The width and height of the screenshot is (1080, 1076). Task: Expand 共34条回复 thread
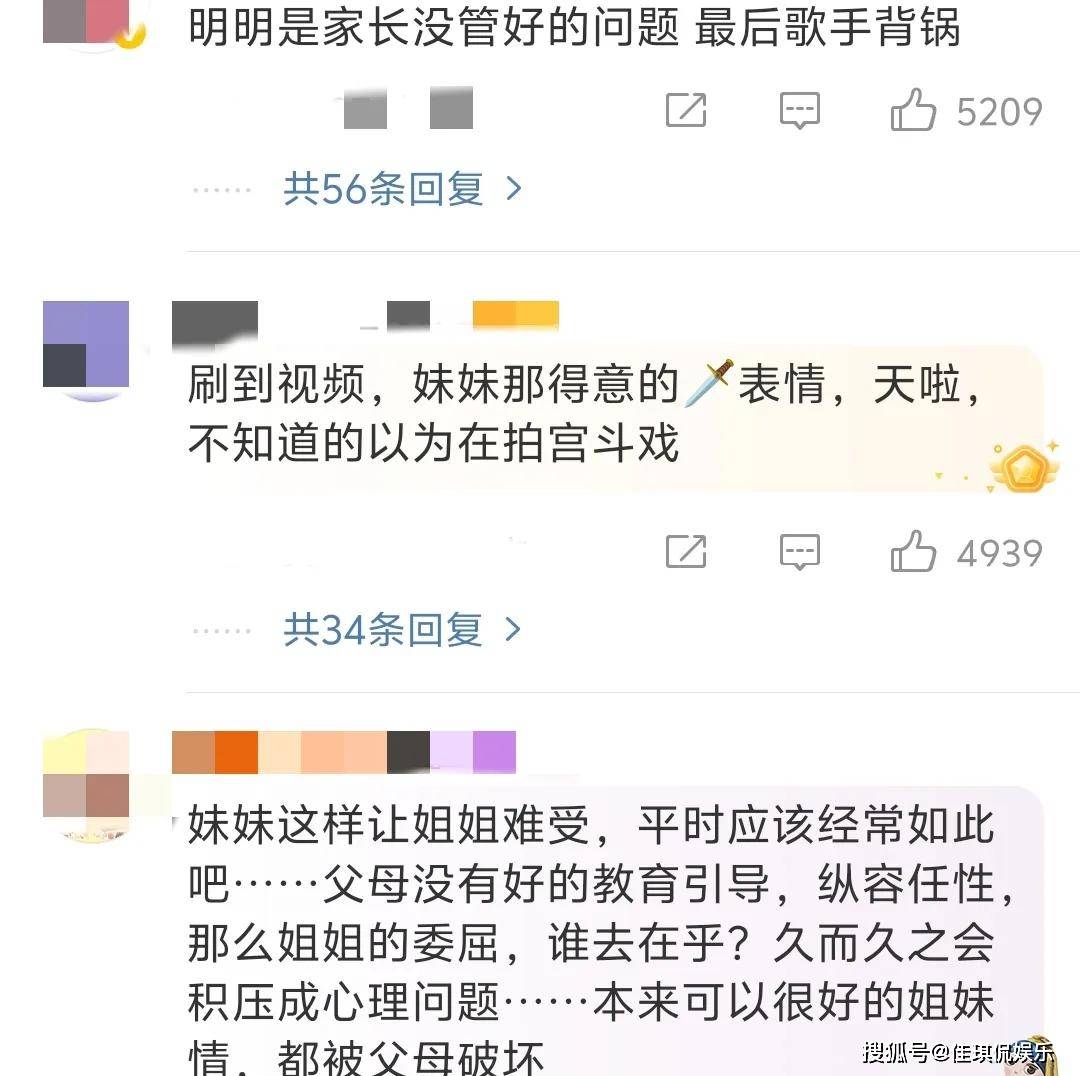[402, 630]
